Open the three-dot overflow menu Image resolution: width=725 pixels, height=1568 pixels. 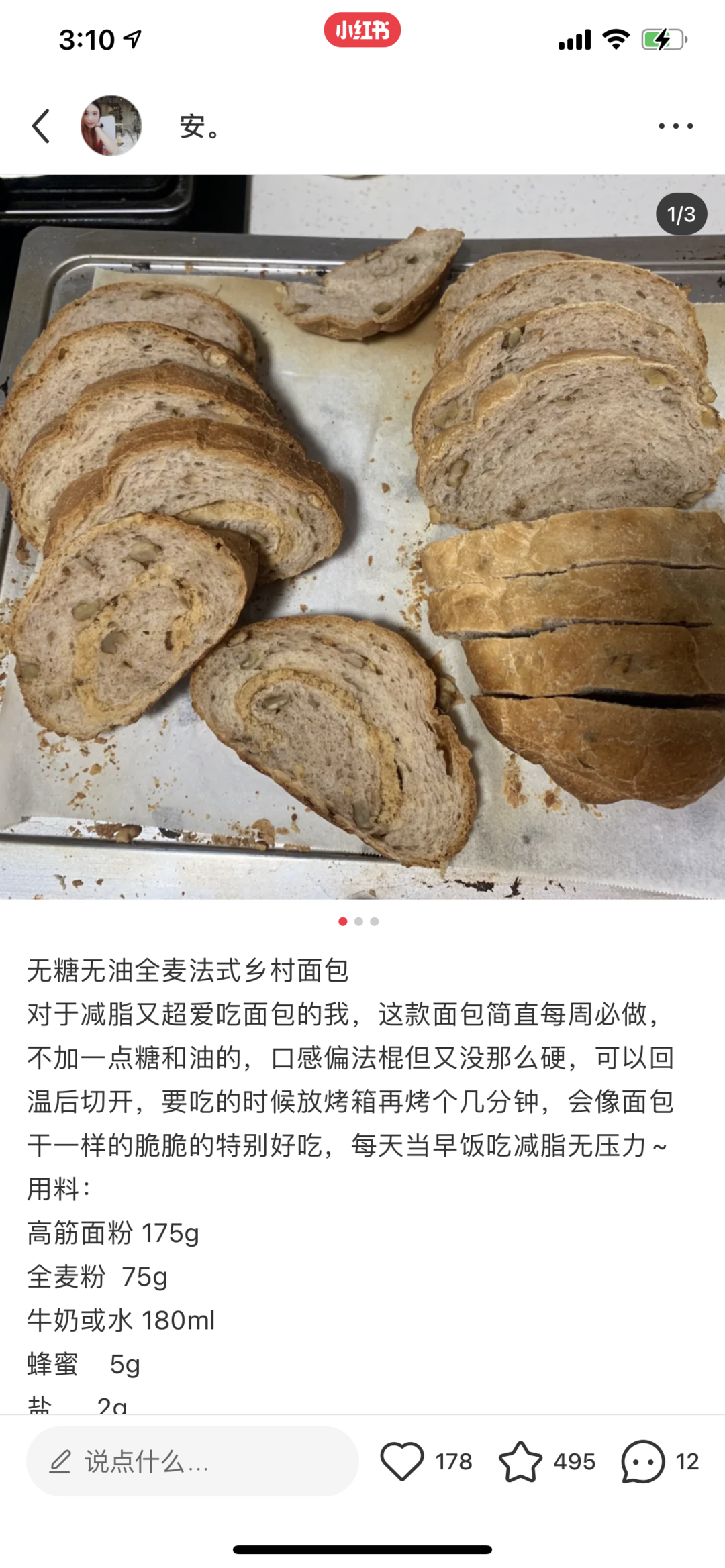pyautogui.click(x=675, y=126)
